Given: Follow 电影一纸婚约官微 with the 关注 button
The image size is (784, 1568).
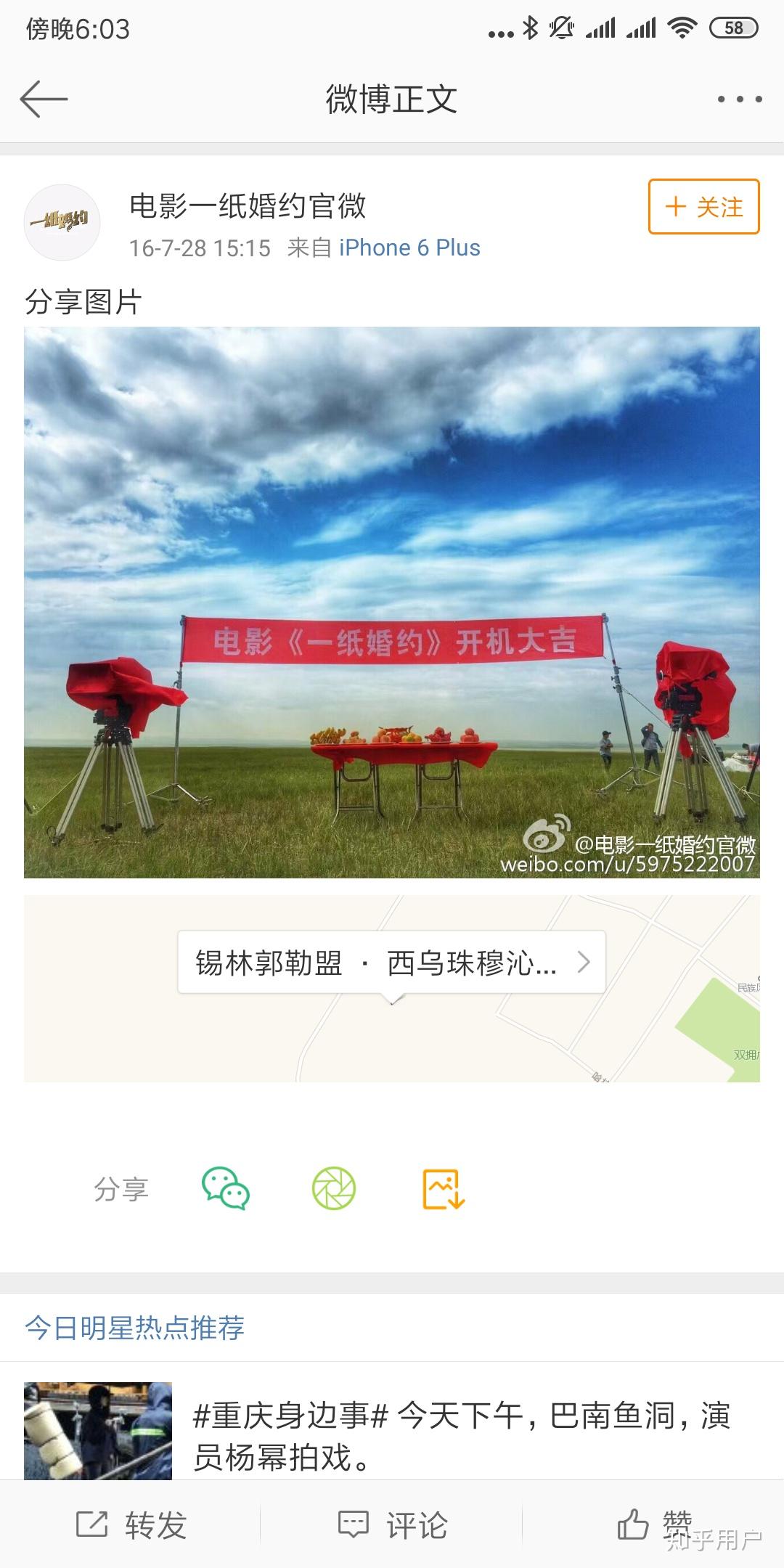Looking at the screenshot, I should (x=703, y=207).
